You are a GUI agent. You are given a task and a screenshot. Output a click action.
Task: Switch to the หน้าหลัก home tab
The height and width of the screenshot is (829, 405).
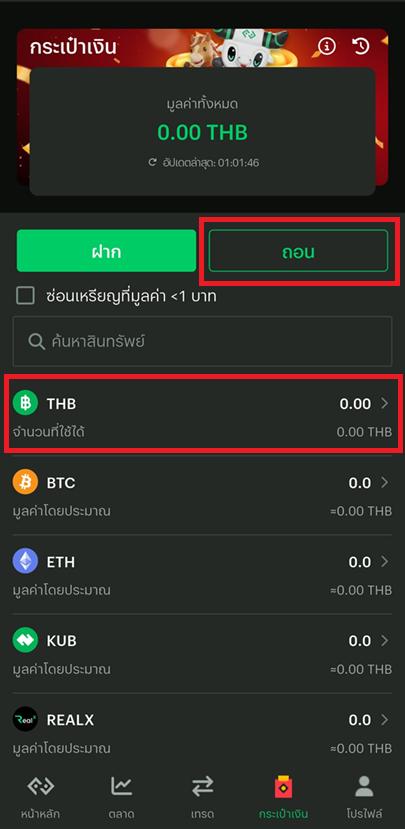click(x=41, y=796)
